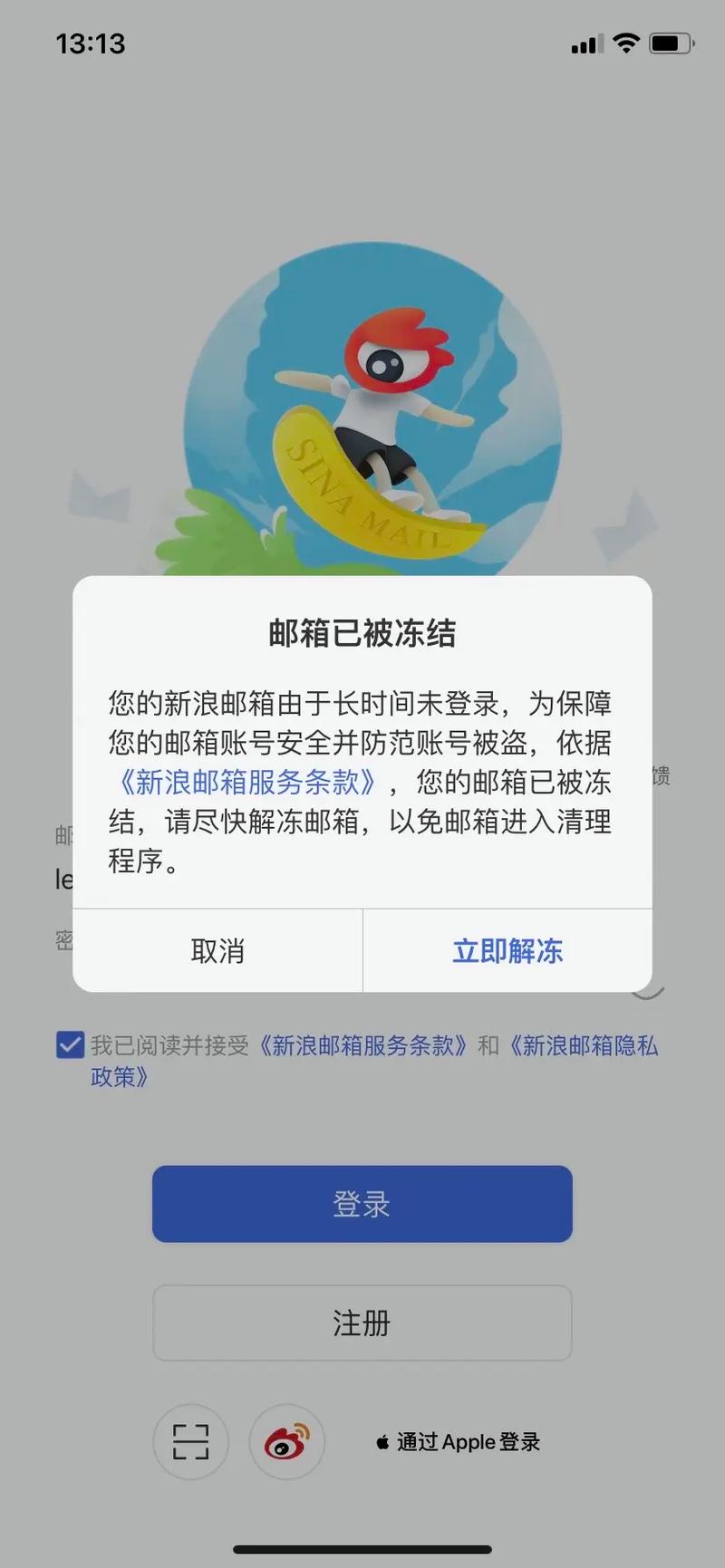
Task: Tap the blue 登录 button
Action: pyautogui.click(x=362, y=1204)
